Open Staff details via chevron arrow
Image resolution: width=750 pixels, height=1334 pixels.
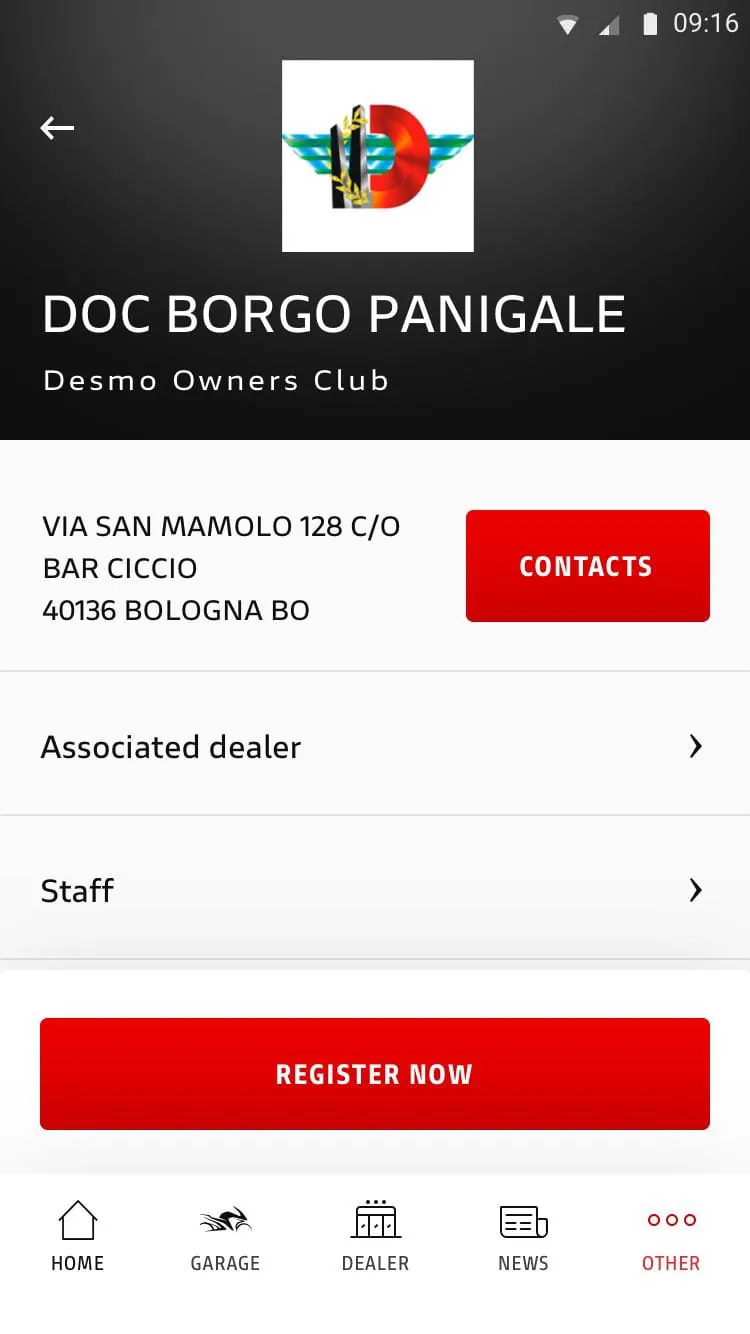pyautogui.click(x=695, y=889)
